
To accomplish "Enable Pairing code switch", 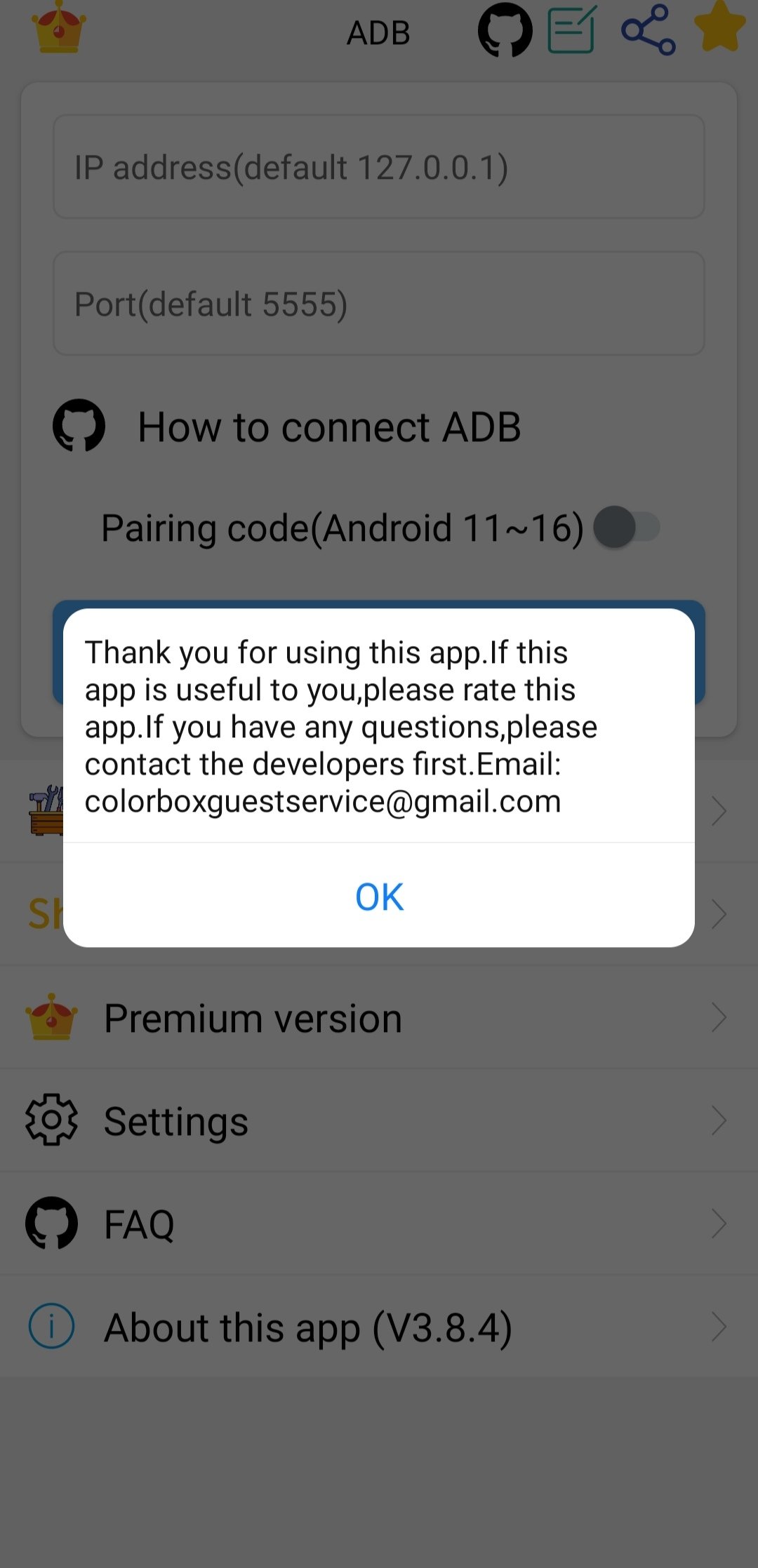I will tap(626, 528).
